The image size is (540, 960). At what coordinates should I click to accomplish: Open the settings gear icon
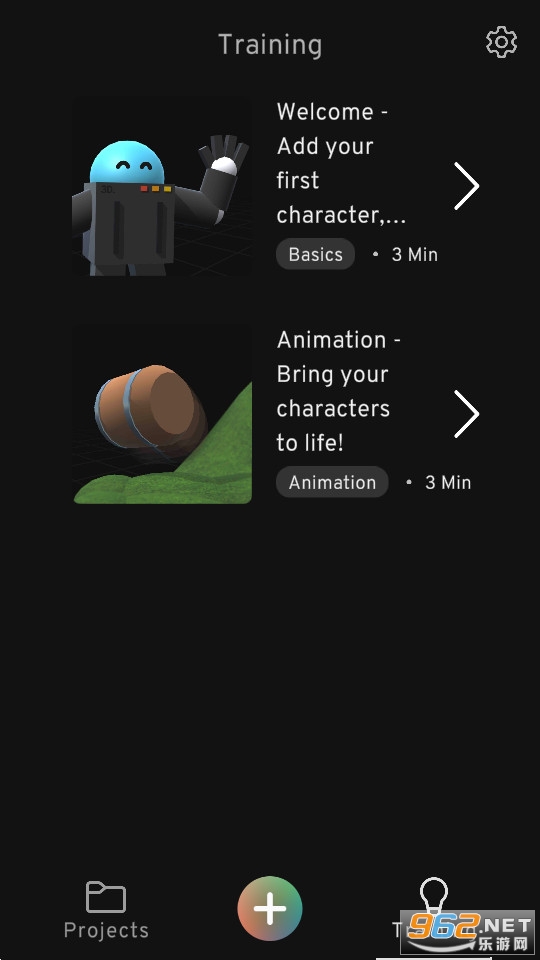click(x=501, y=42)
